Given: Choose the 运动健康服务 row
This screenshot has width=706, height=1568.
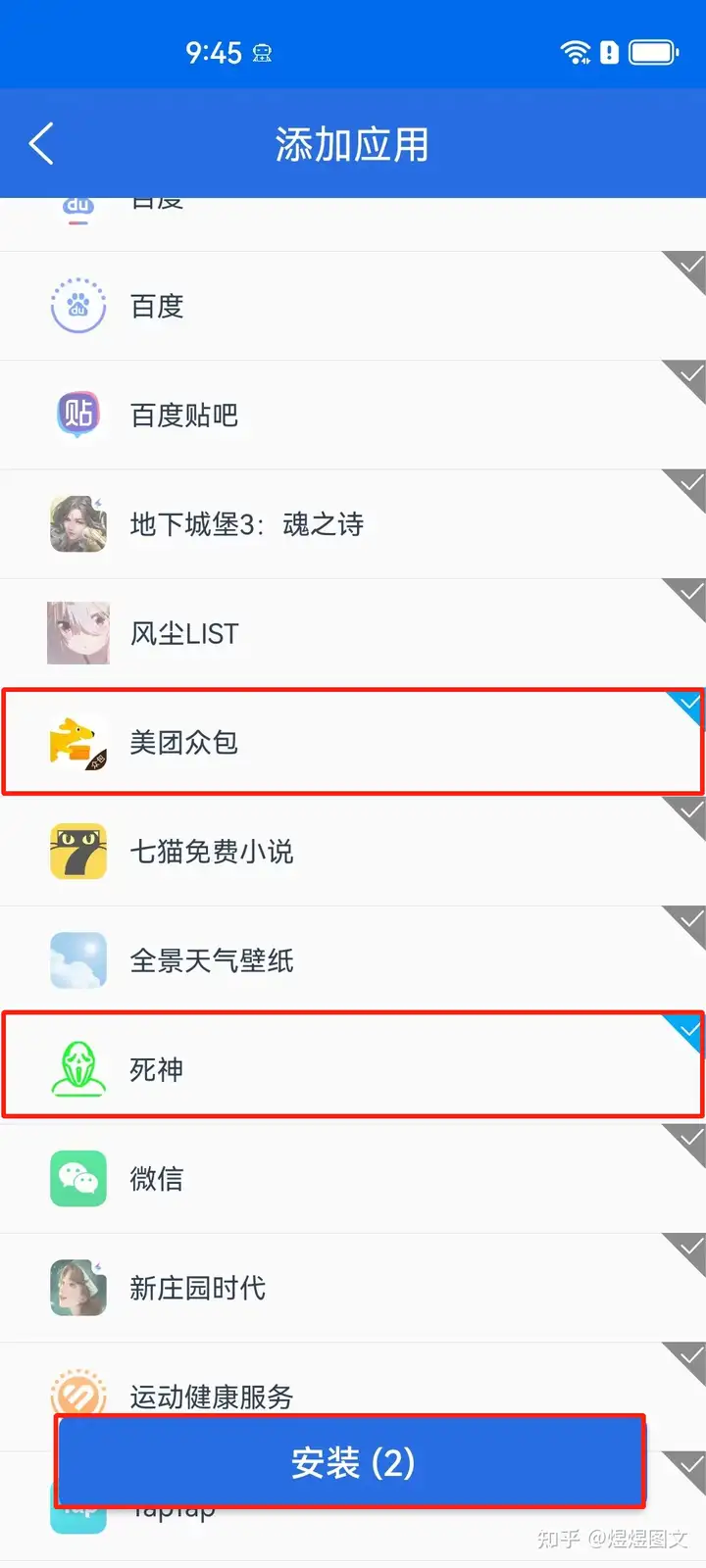Looking at the screenshot, I should pos(353,1380).
